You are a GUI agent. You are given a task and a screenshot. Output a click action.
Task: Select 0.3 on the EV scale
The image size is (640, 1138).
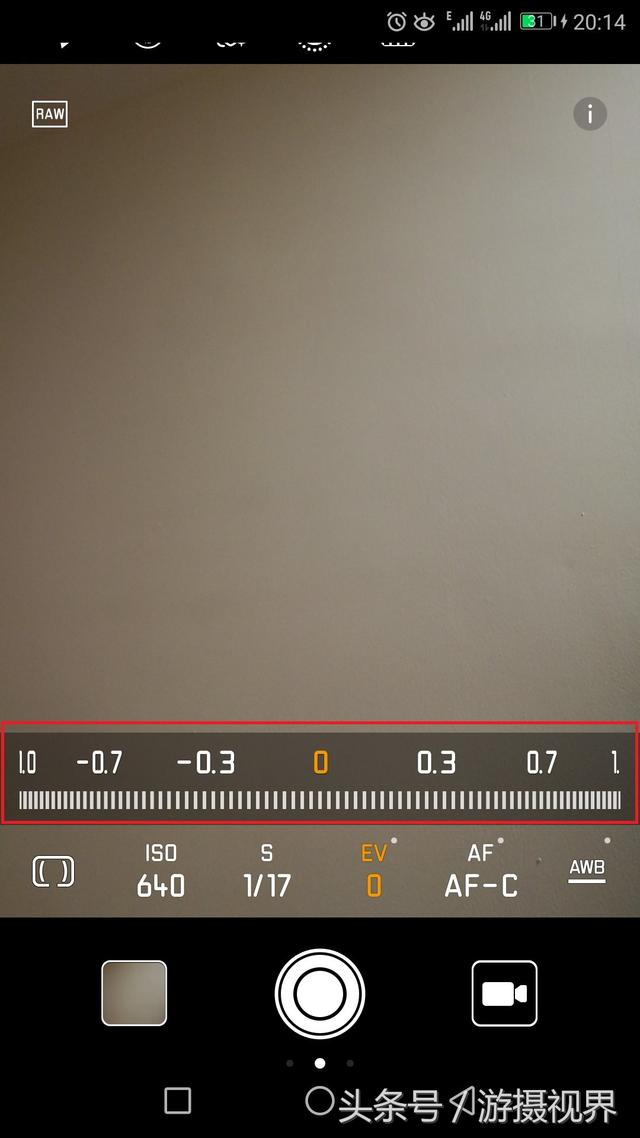[436, 763]
